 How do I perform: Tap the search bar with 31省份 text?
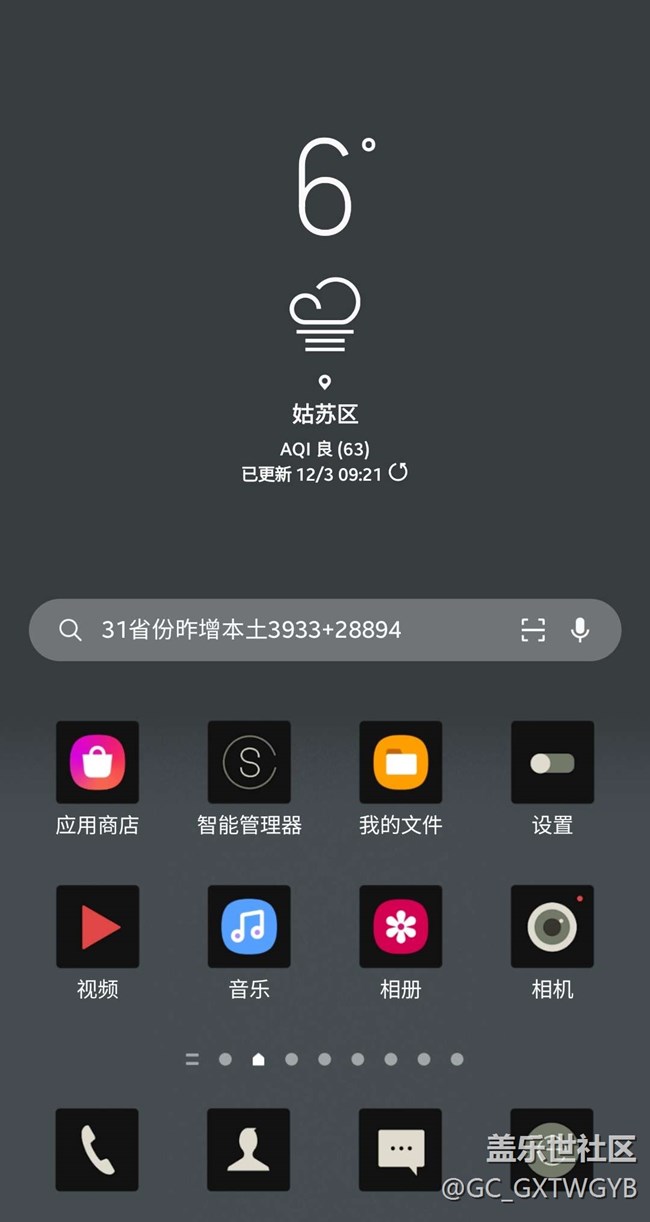[x=325, y=630]
